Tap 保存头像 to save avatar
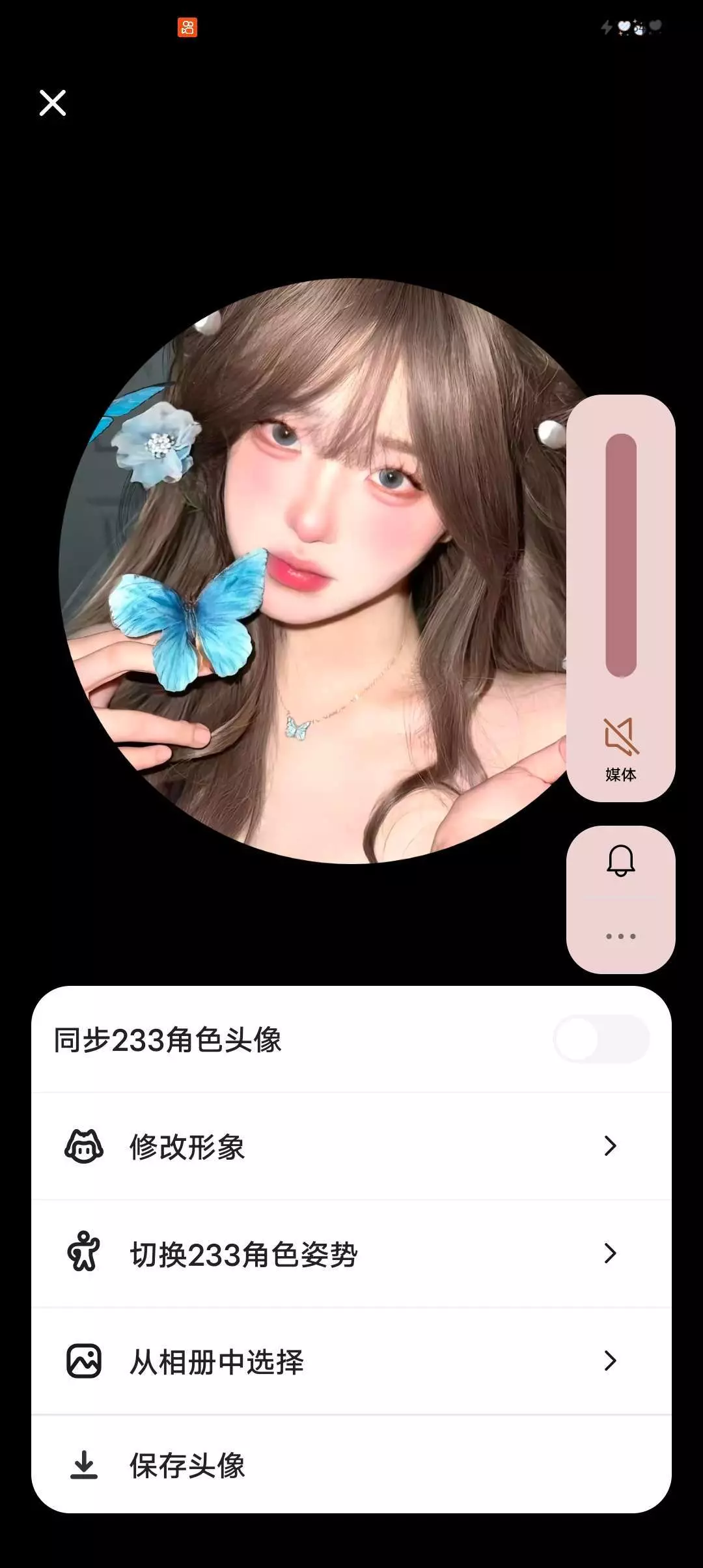703x1568 pixels. coord(351,1465)
